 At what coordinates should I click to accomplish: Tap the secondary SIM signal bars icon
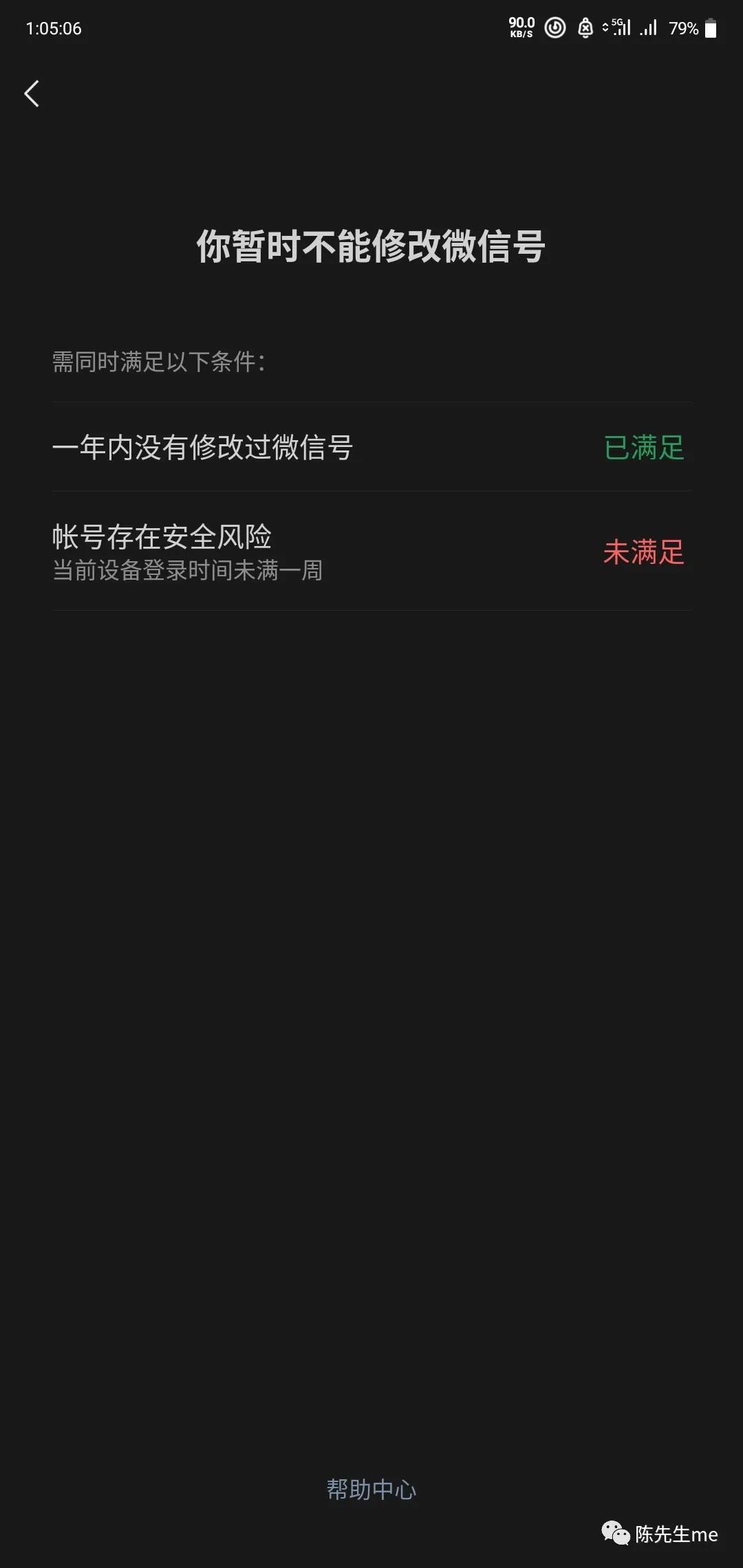click(648, 28)
